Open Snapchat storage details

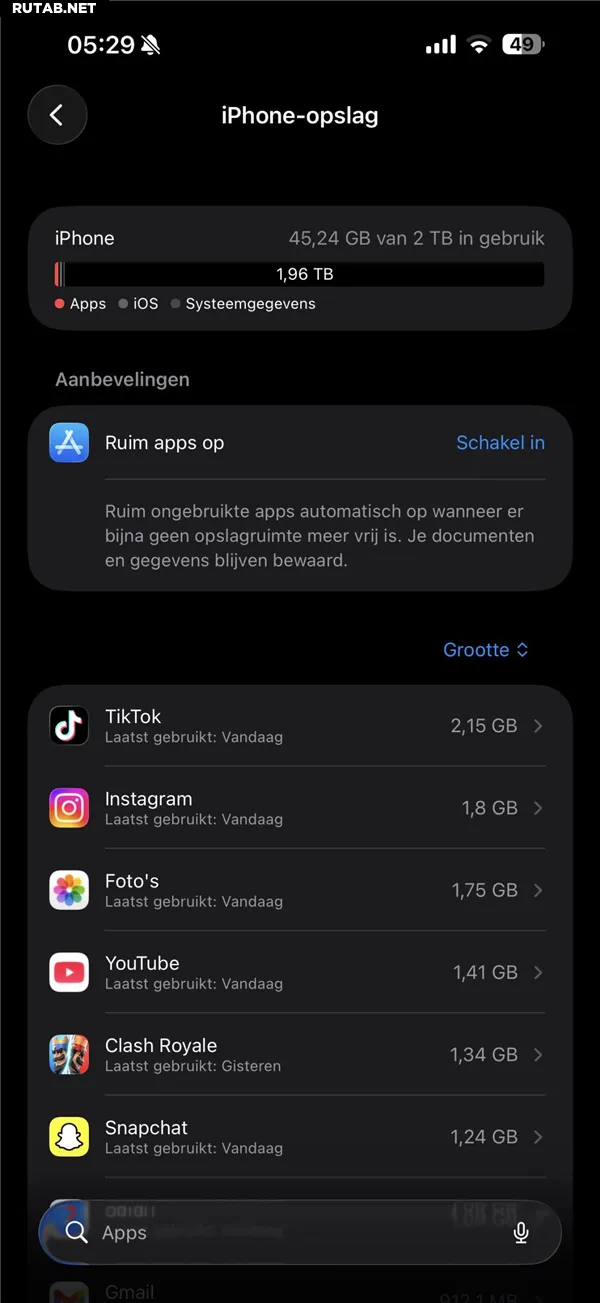click(300, 1136)
